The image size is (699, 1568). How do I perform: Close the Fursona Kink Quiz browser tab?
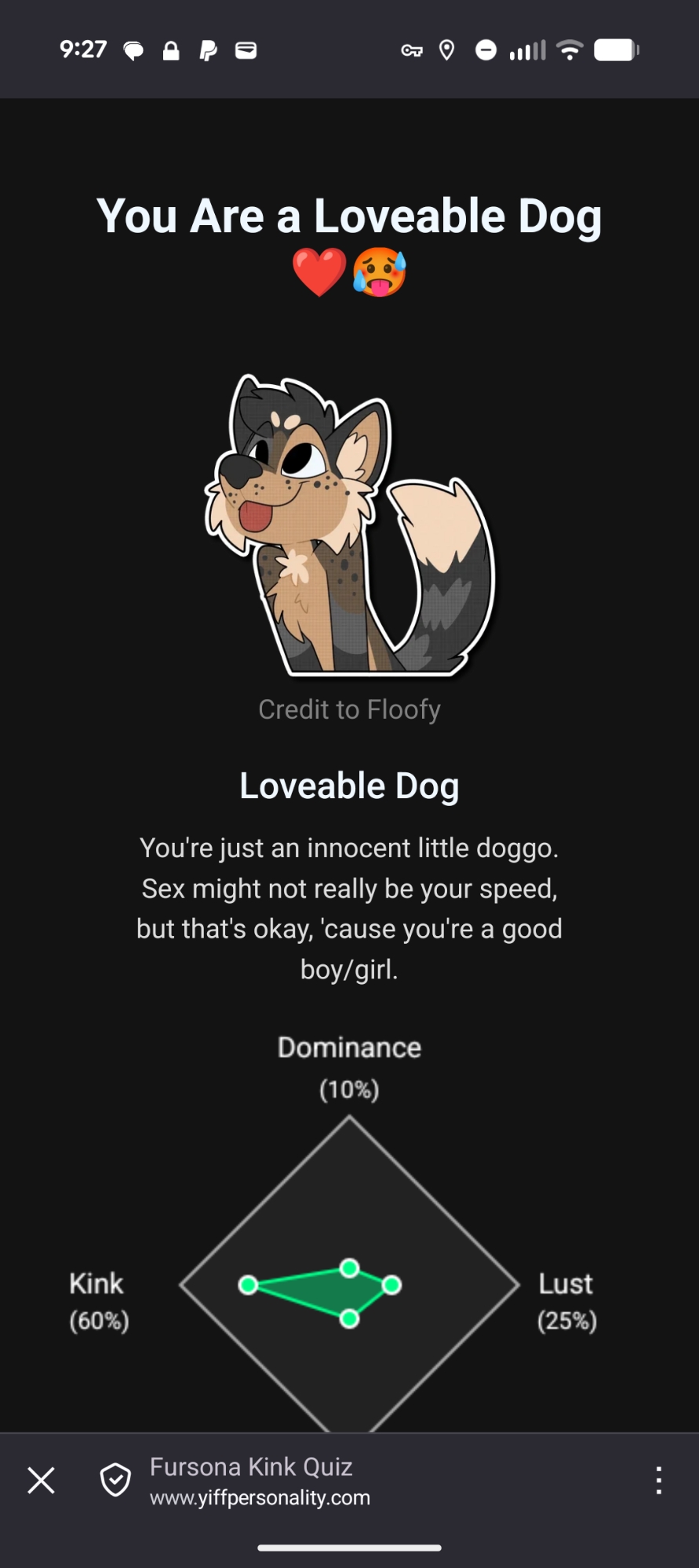(41, 1481)
